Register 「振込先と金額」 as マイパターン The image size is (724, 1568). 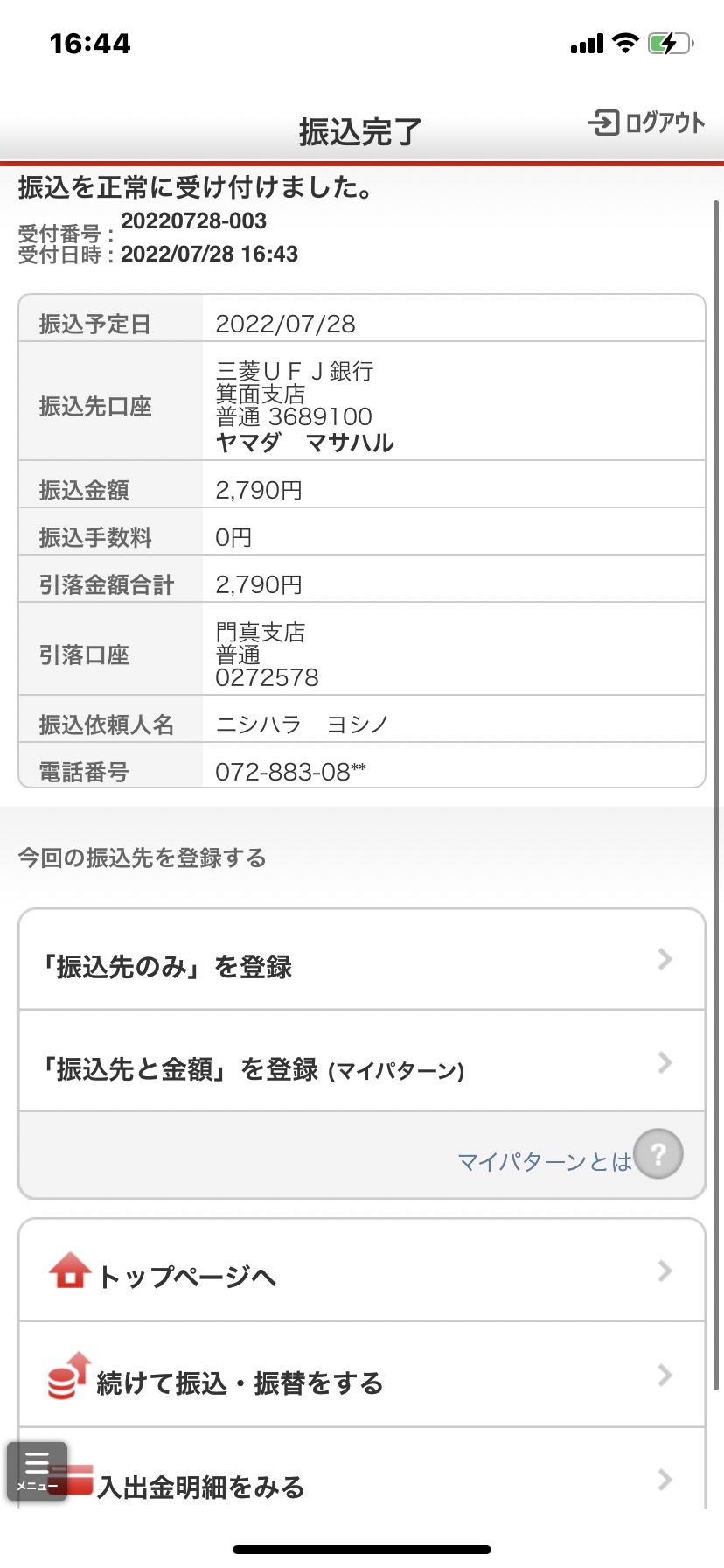[362, 1061]
